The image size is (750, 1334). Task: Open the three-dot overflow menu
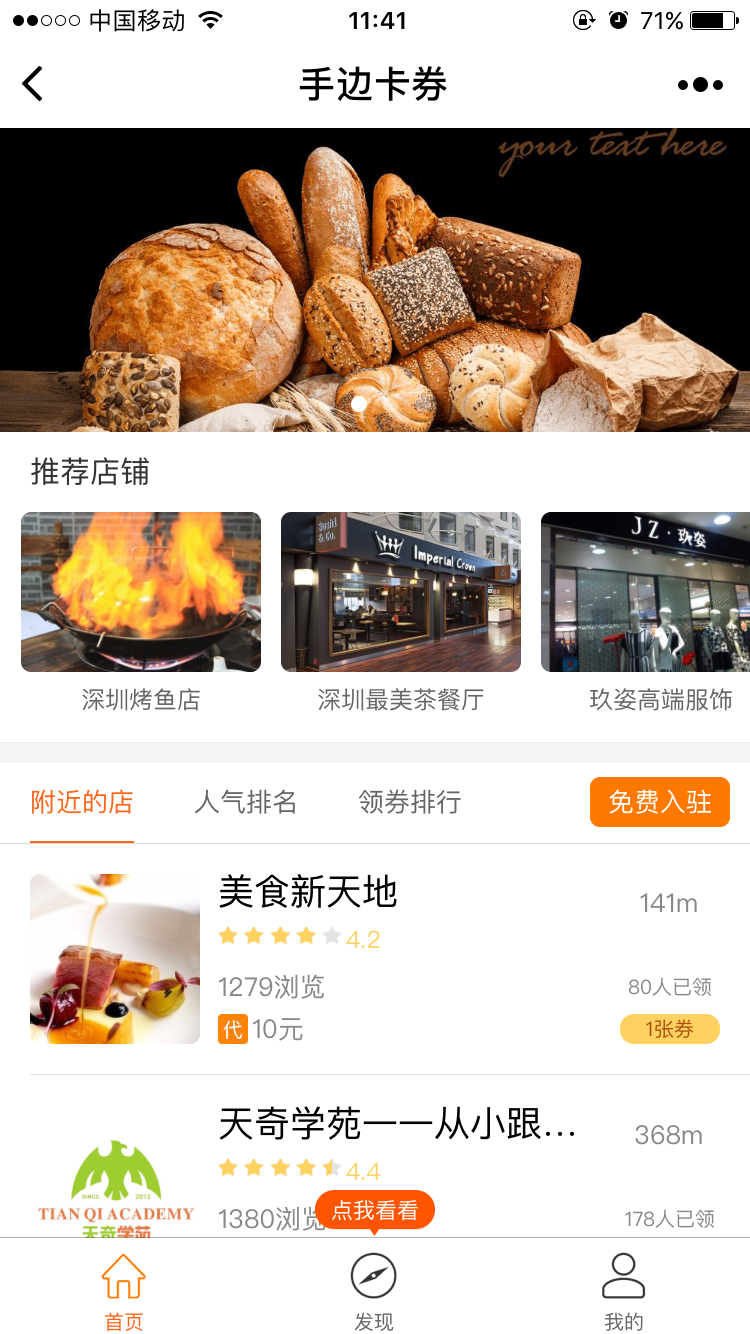point(700,85)
